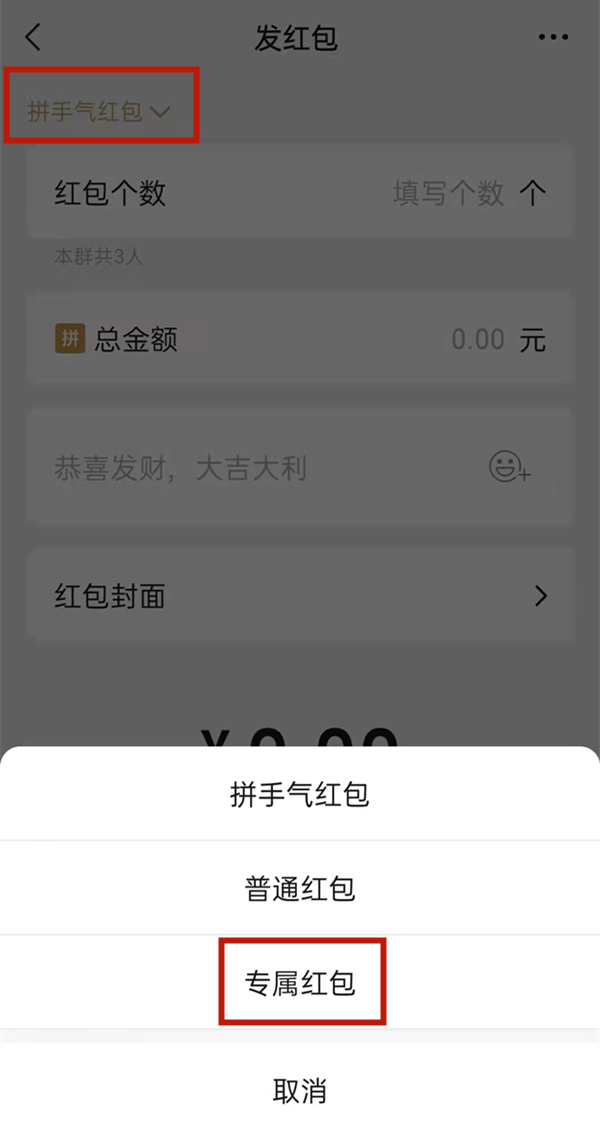Tap the 恭喜发财，大吉大利 message field

250,467
